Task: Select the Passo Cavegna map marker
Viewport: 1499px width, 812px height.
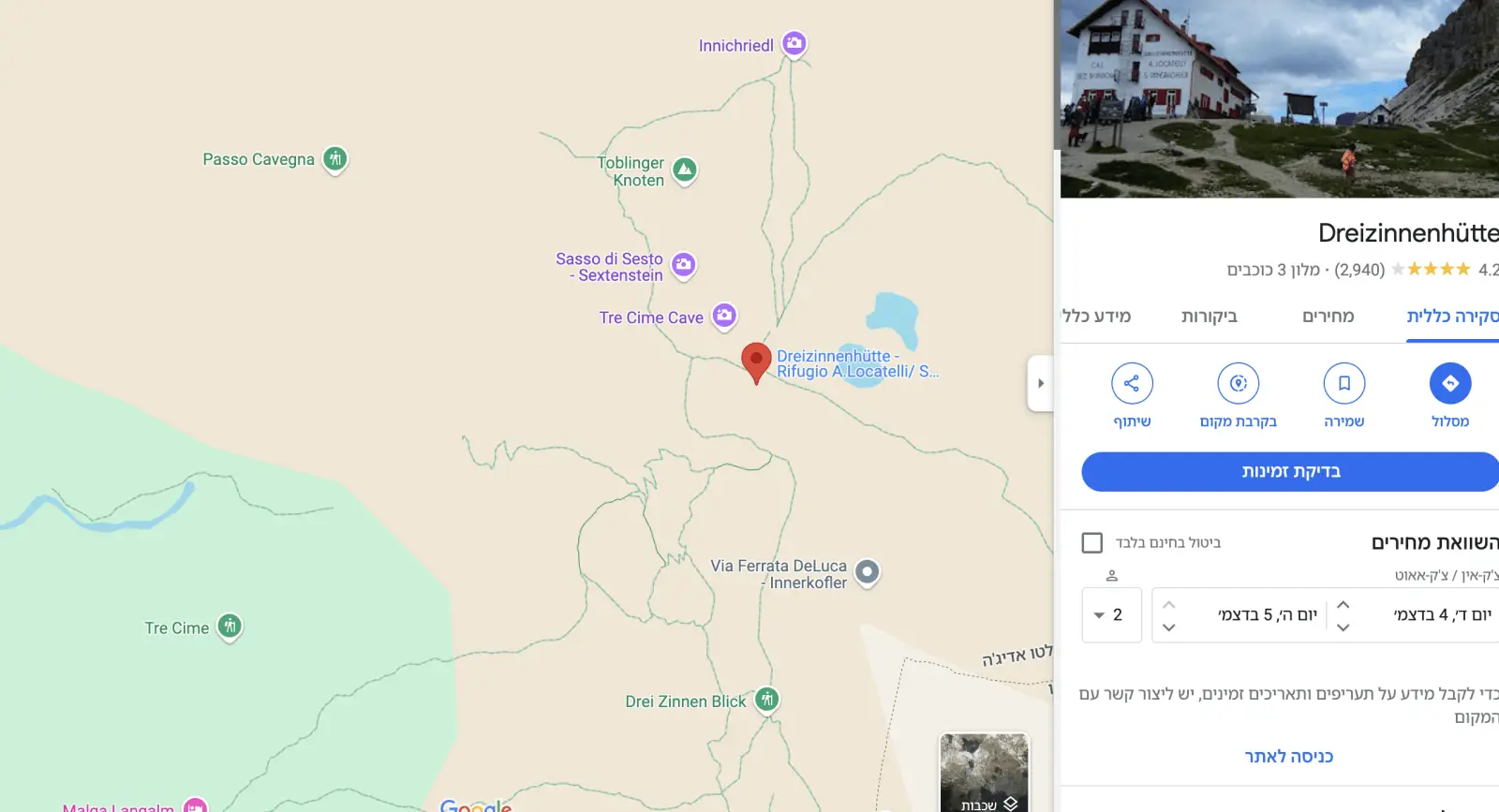Action: click(335, 158)
